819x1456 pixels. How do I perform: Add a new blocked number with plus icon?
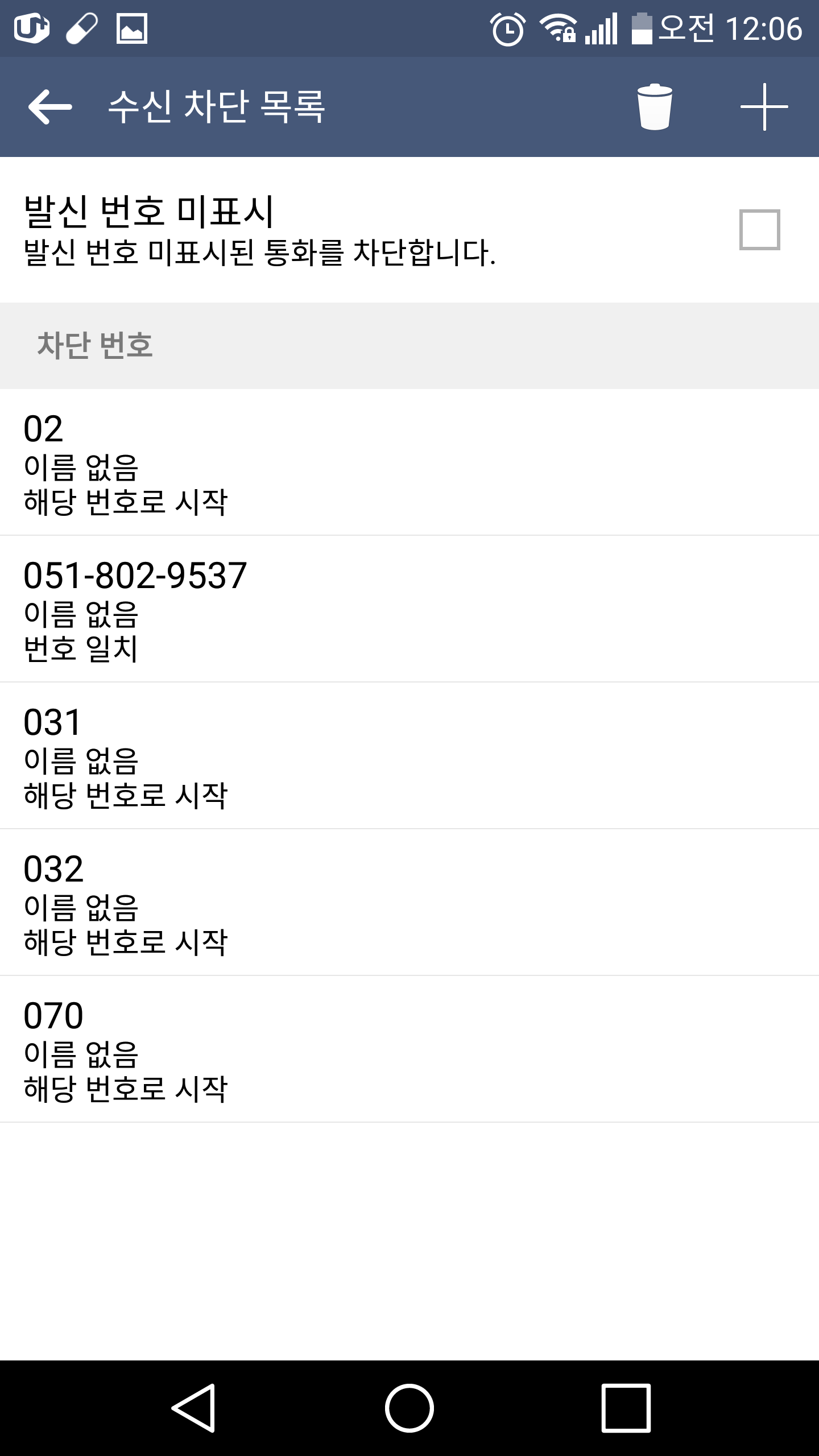click(x=764, y=106)
